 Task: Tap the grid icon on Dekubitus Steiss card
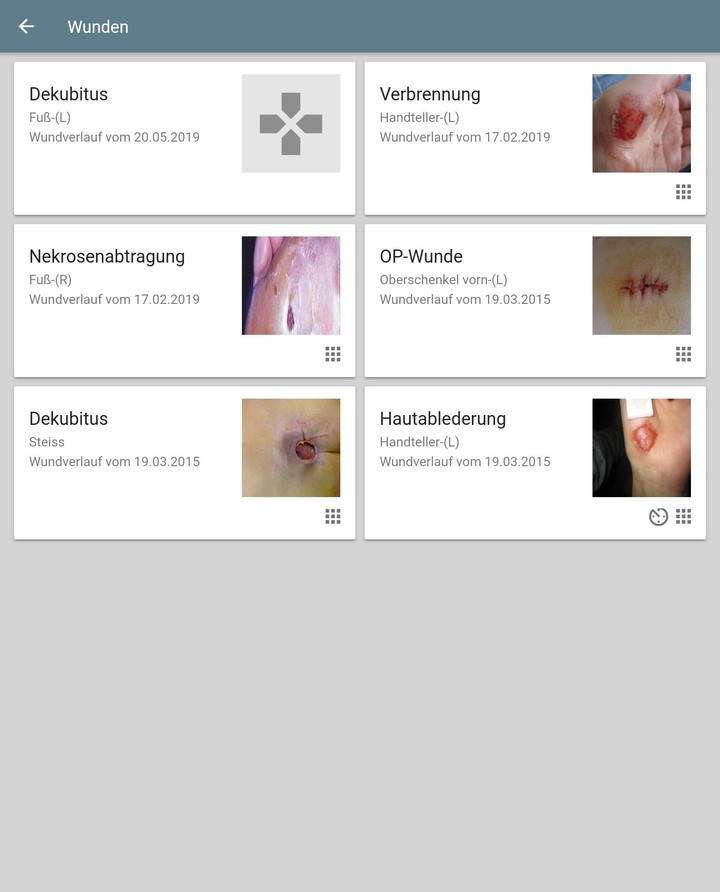[x=333, y=516]
